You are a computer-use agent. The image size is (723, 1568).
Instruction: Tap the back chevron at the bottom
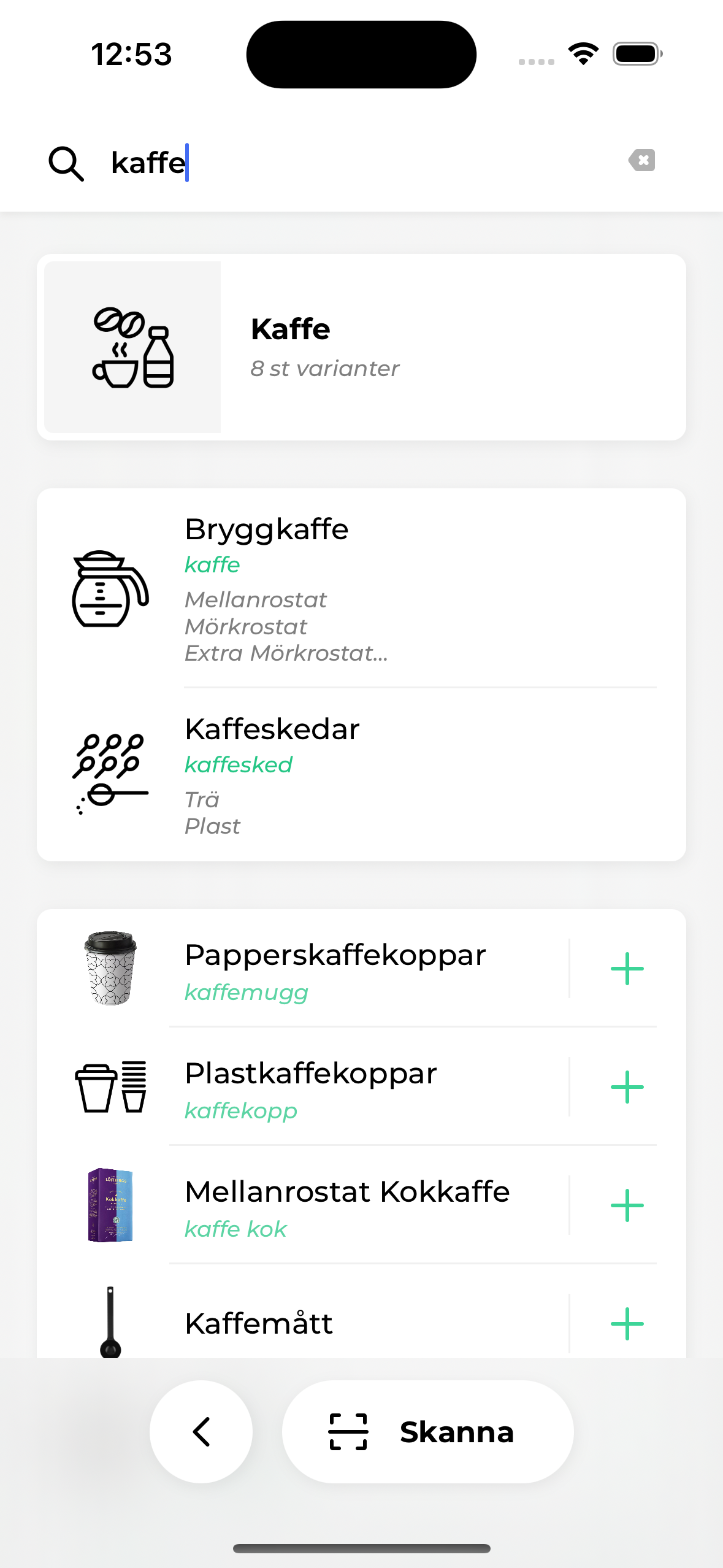point(201,1431)
